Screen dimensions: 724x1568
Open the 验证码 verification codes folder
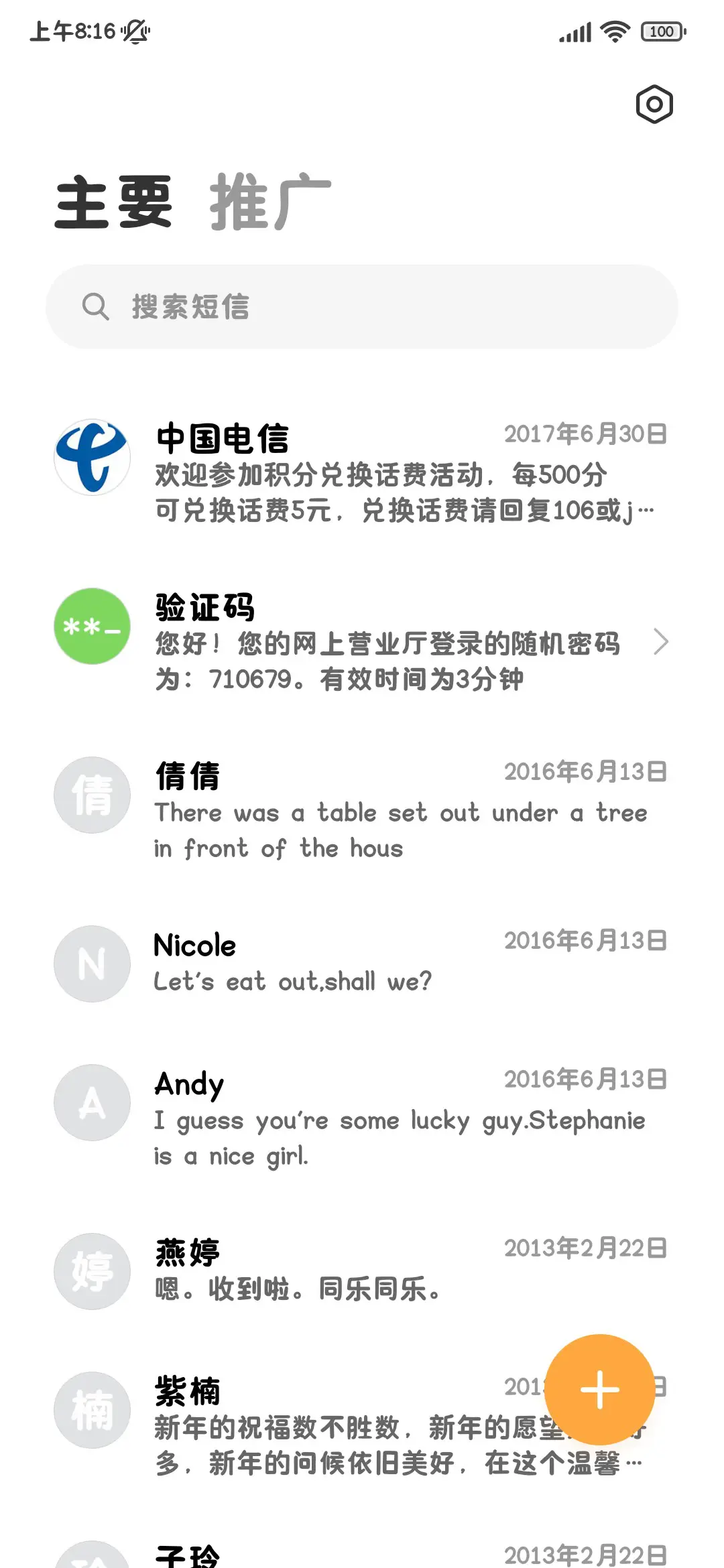(x=362, y=642)
